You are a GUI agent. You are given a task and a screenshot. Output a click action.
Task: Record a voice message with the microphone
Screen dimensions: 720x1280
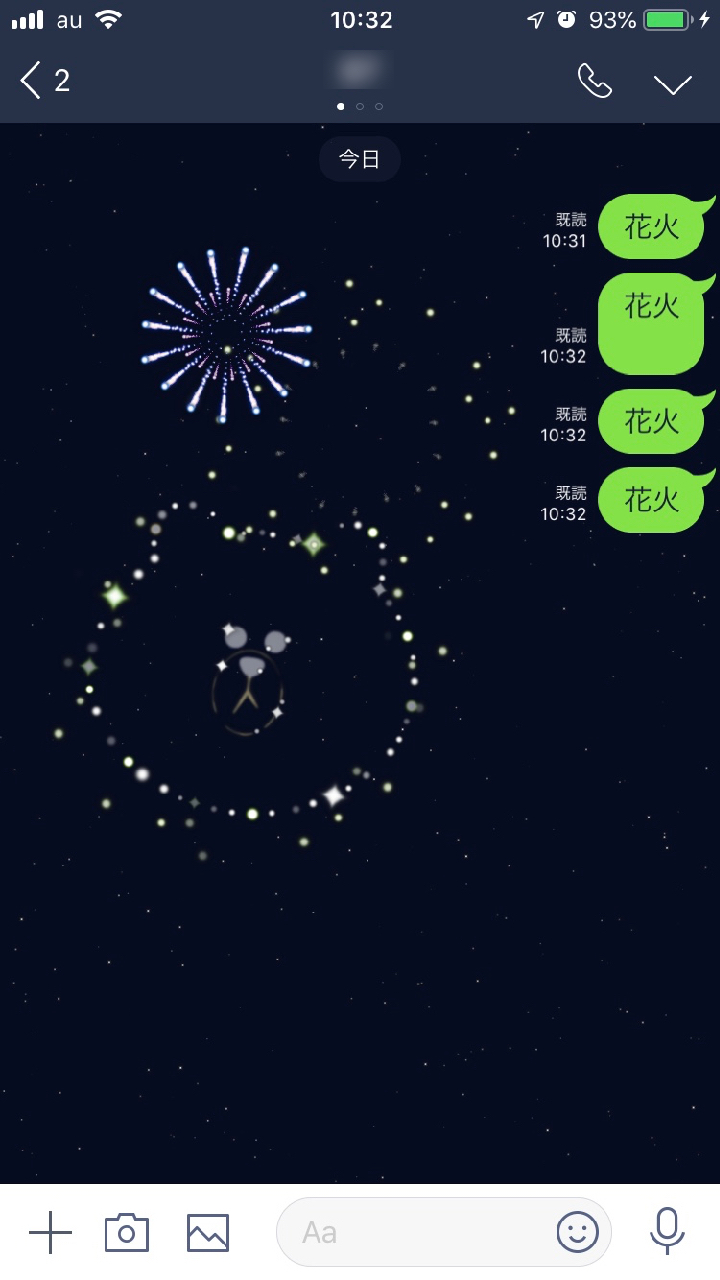click(x=667, y=1230)
